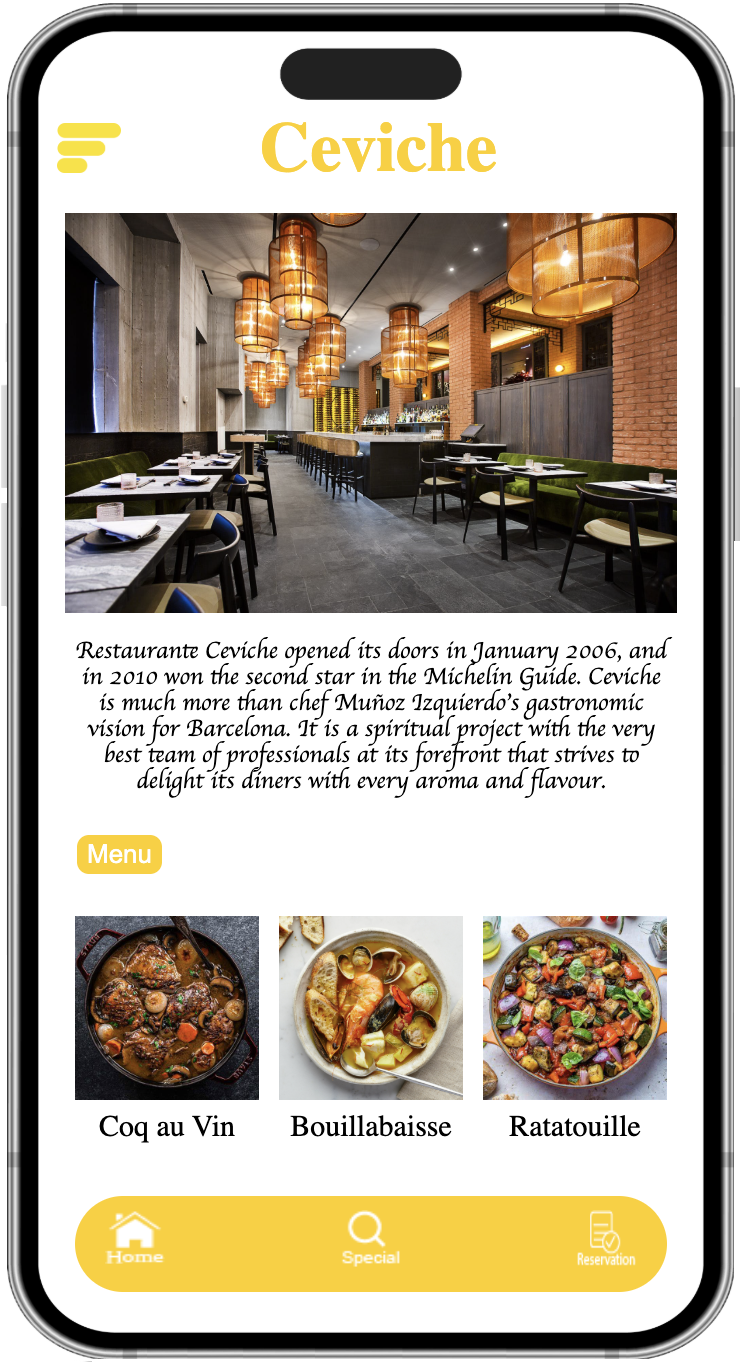Go to the Home tab
This screenshot has width=740, height=1362.
(135, 1239)
